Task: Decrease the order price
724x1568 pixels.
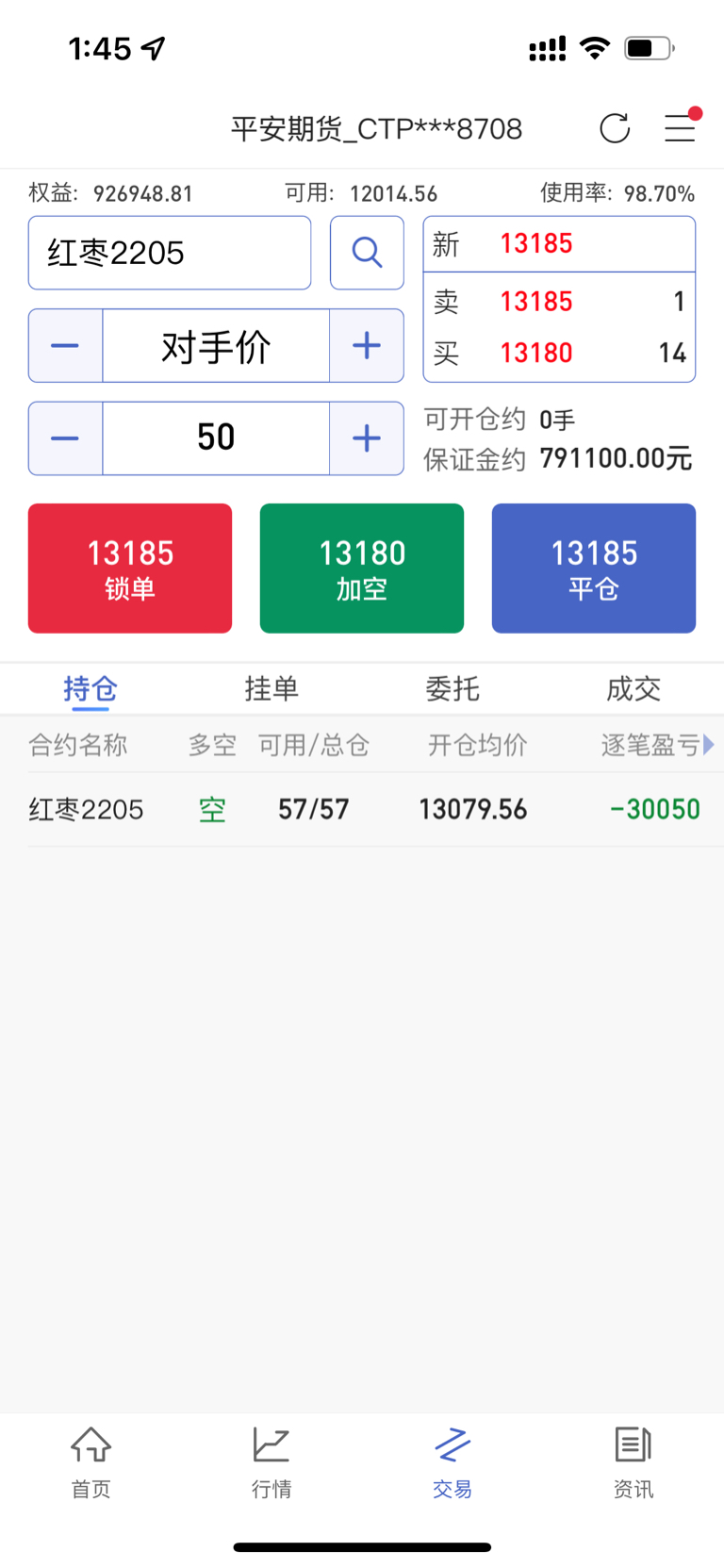Action: [65, 346]
